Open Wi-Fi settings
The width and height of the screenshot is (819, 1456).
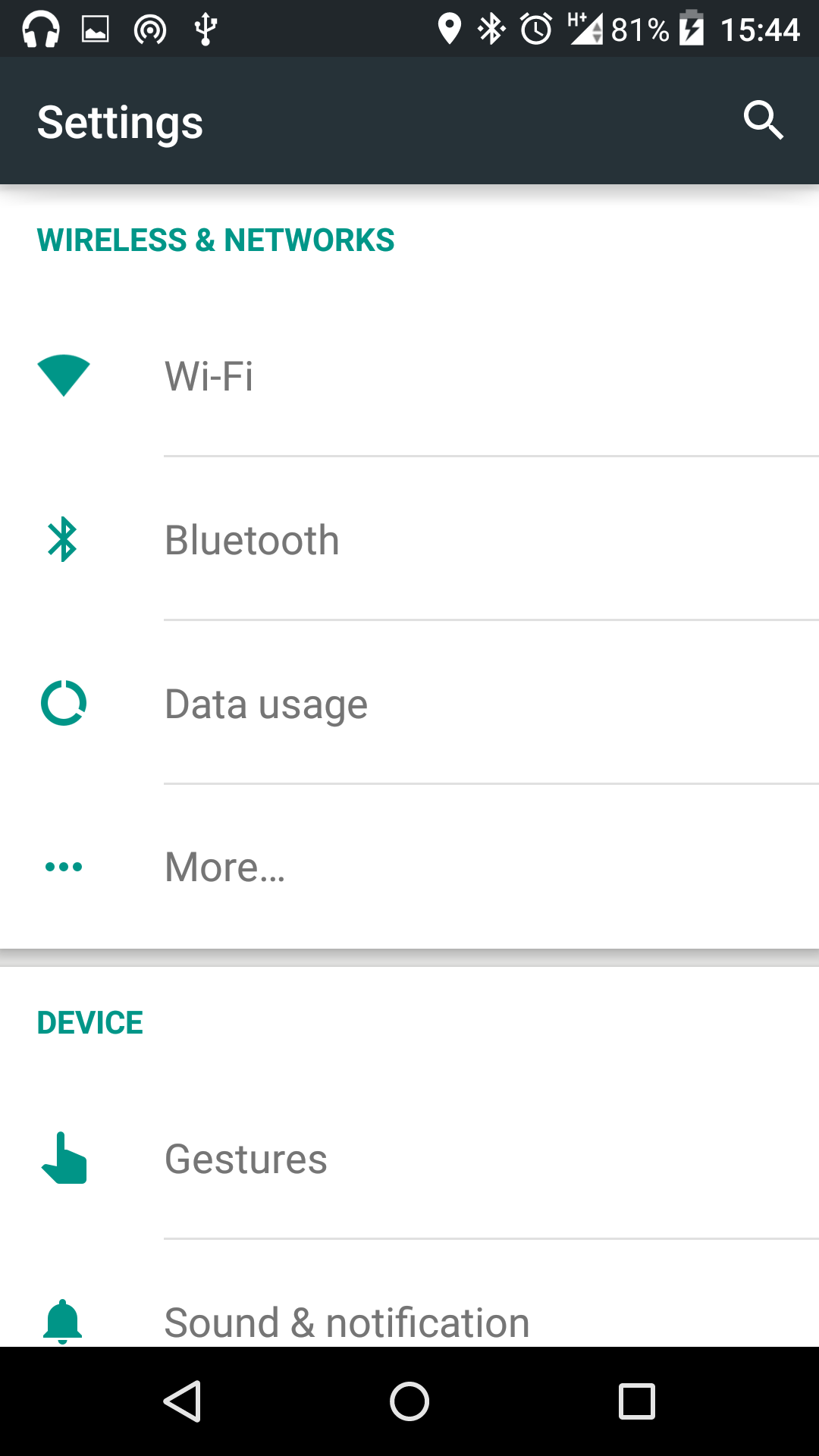click(x=409, y=375)
